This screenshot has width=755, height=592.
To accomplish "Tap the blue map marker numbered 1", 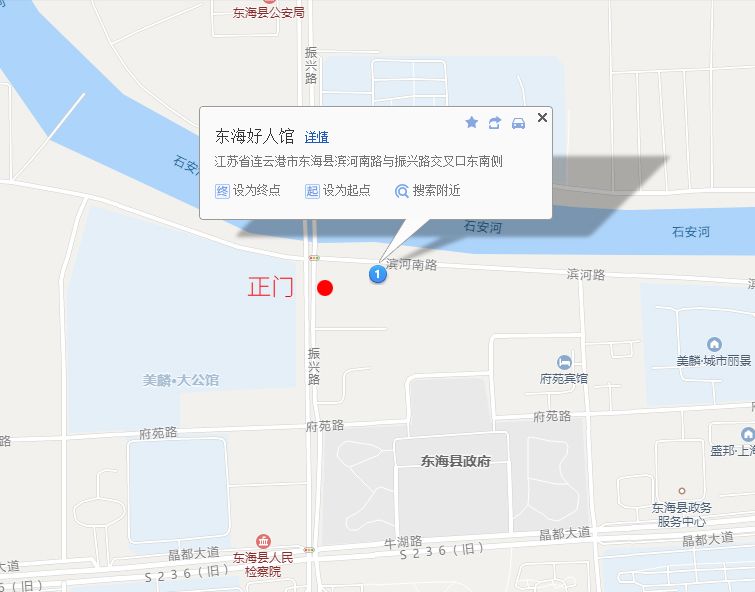I will 378,273.
